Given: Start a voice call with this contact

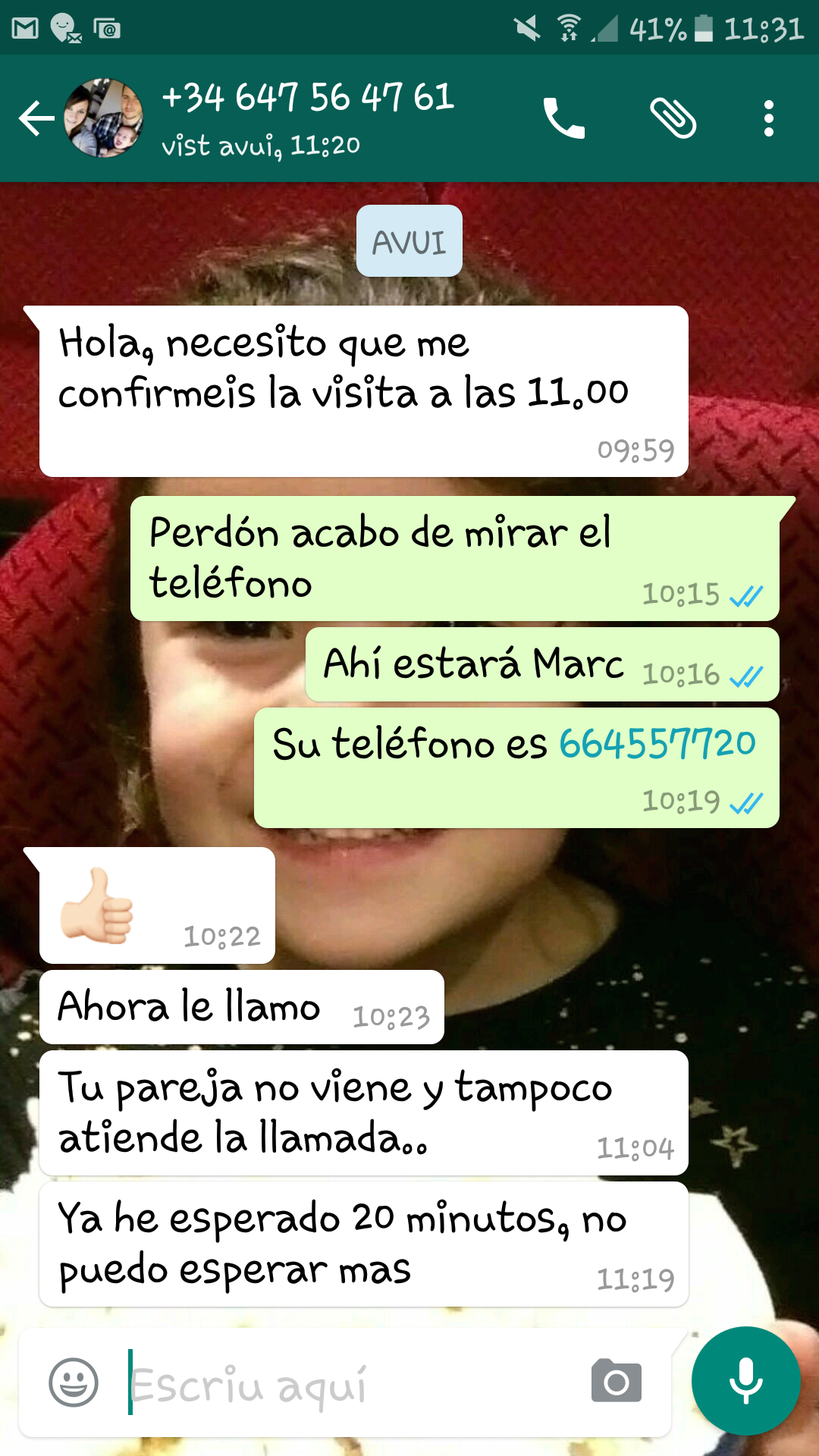Looking at the screenshot, I should [564, 118].
